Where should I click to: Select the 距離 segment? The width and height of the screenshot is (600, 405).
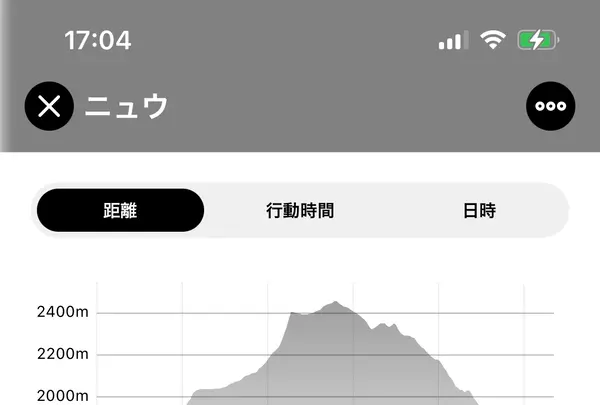[x=120, y=211]
